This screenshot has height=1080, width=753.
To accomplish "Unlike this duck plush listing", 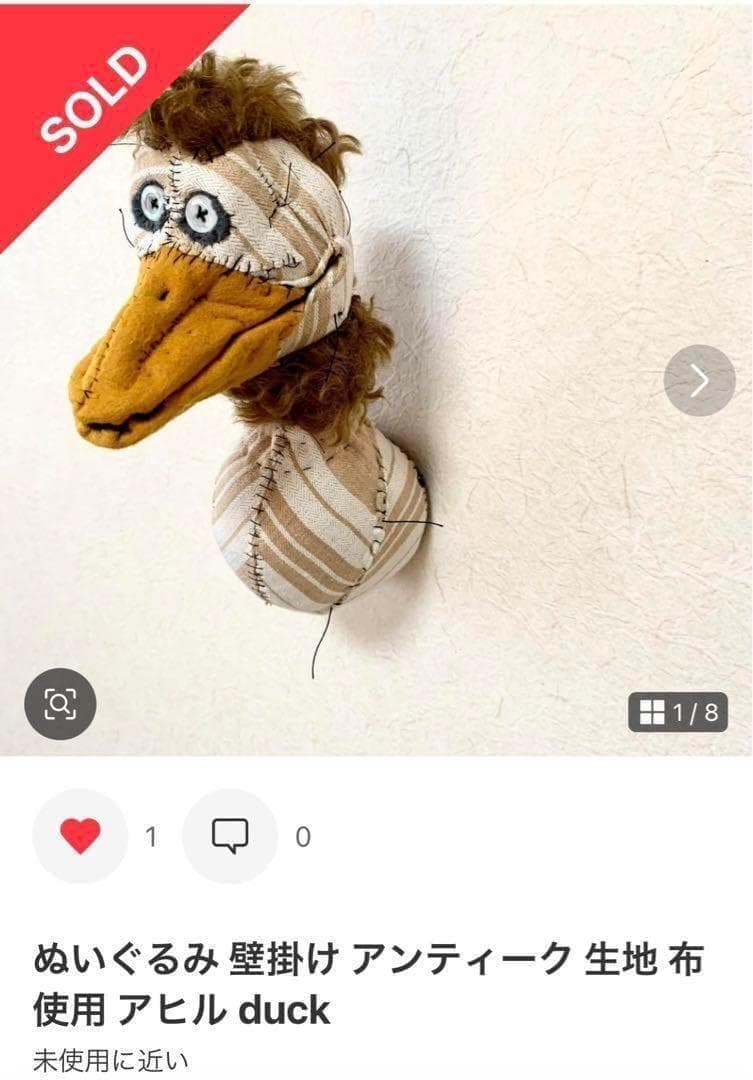I will click(80, 836).
